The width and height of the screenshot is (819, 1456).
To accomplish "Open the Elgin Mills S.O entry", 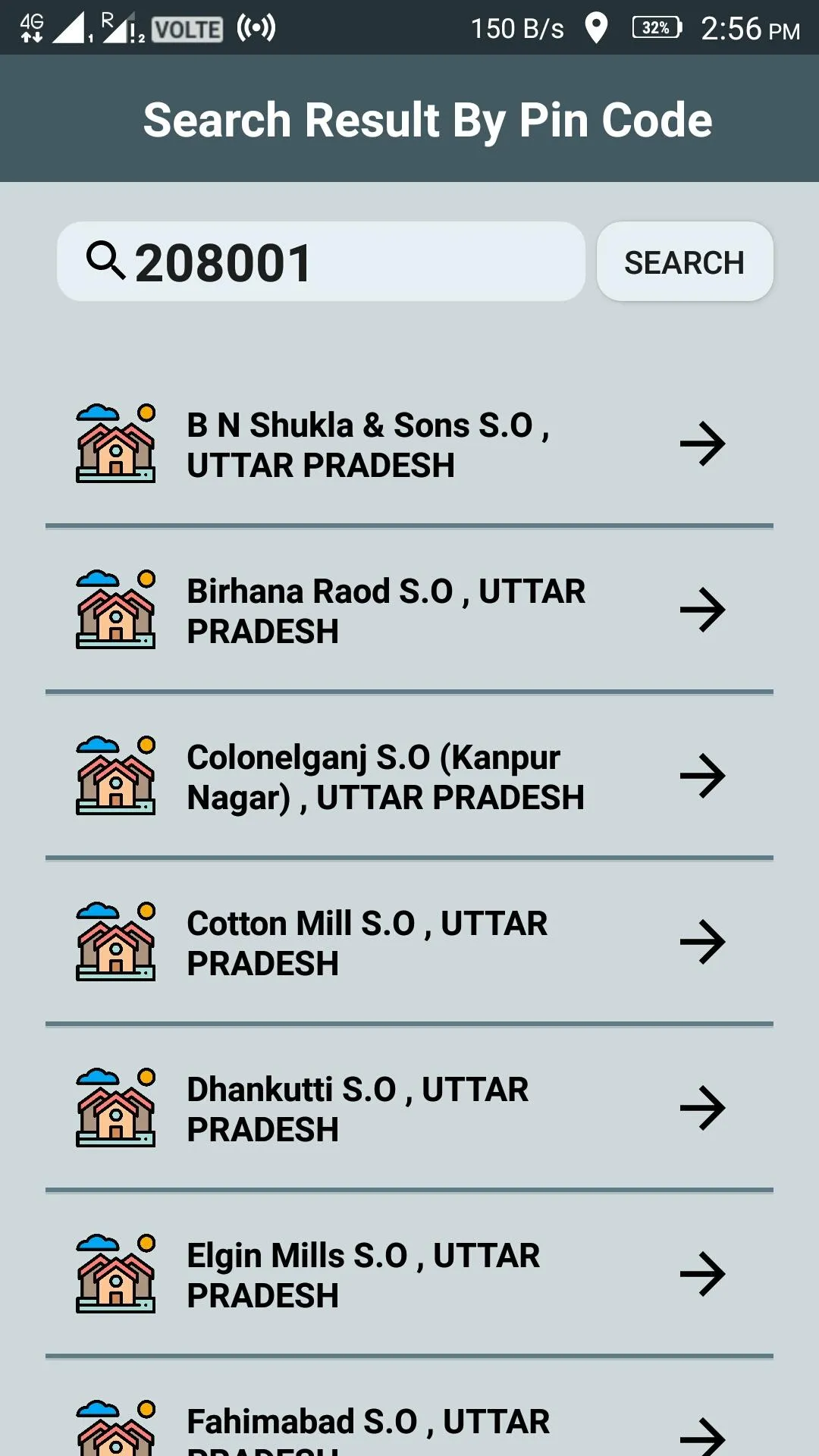I will coord(409,1274).
